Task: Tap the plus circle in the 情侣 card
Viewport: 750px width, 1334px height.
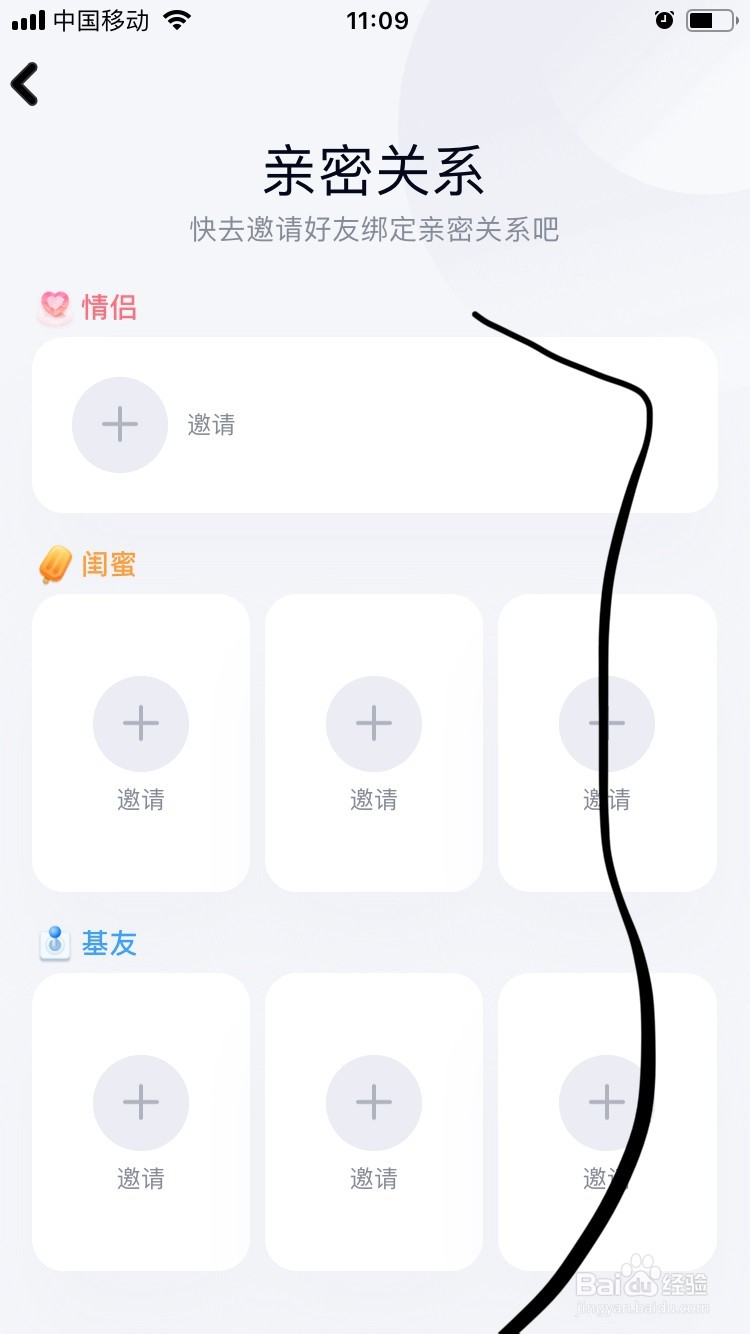Action: pyautogui.click(x=119, y=424)
